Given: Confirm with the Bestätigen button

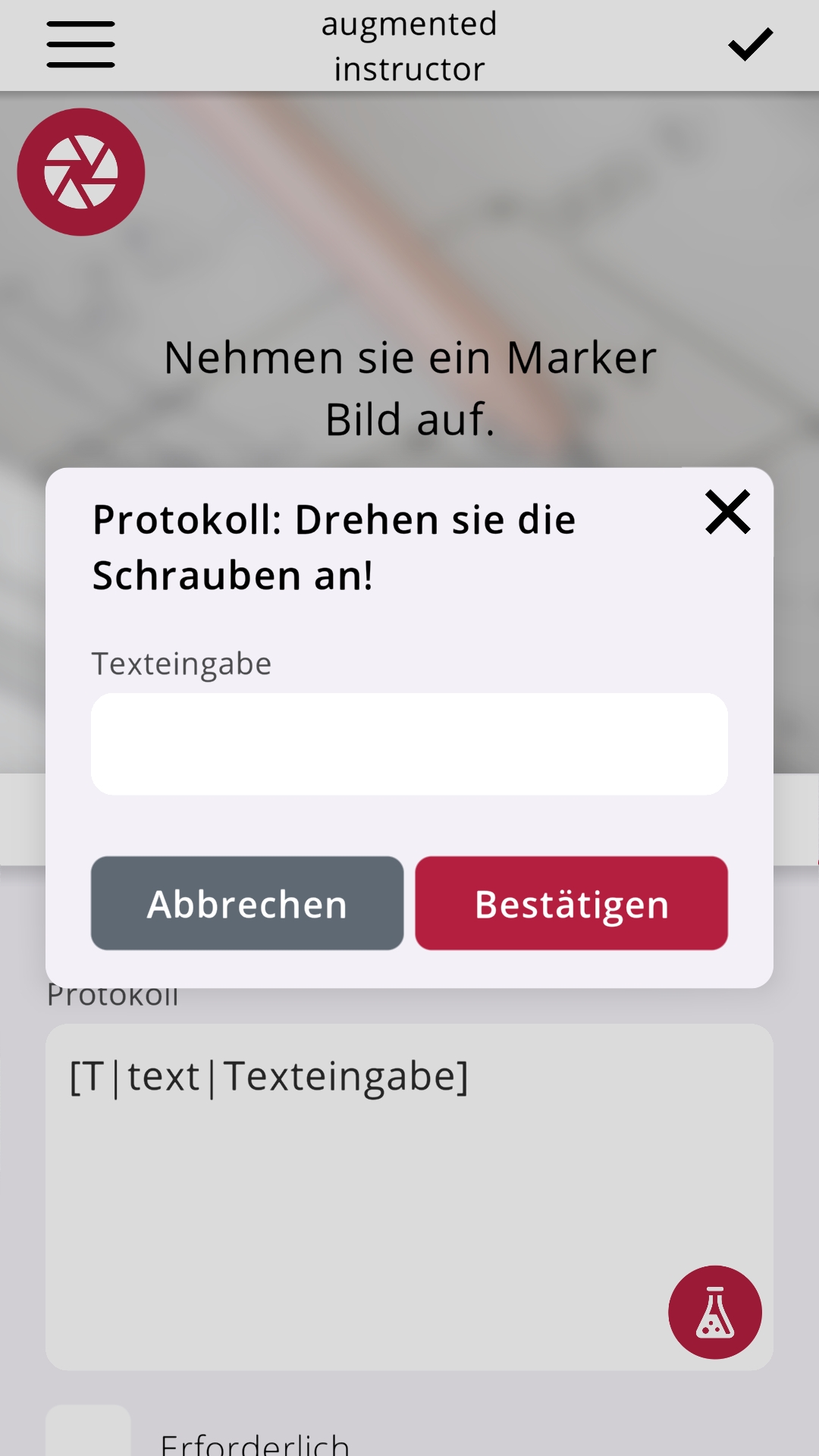Looking at the screenshot, I should (570, 903).
